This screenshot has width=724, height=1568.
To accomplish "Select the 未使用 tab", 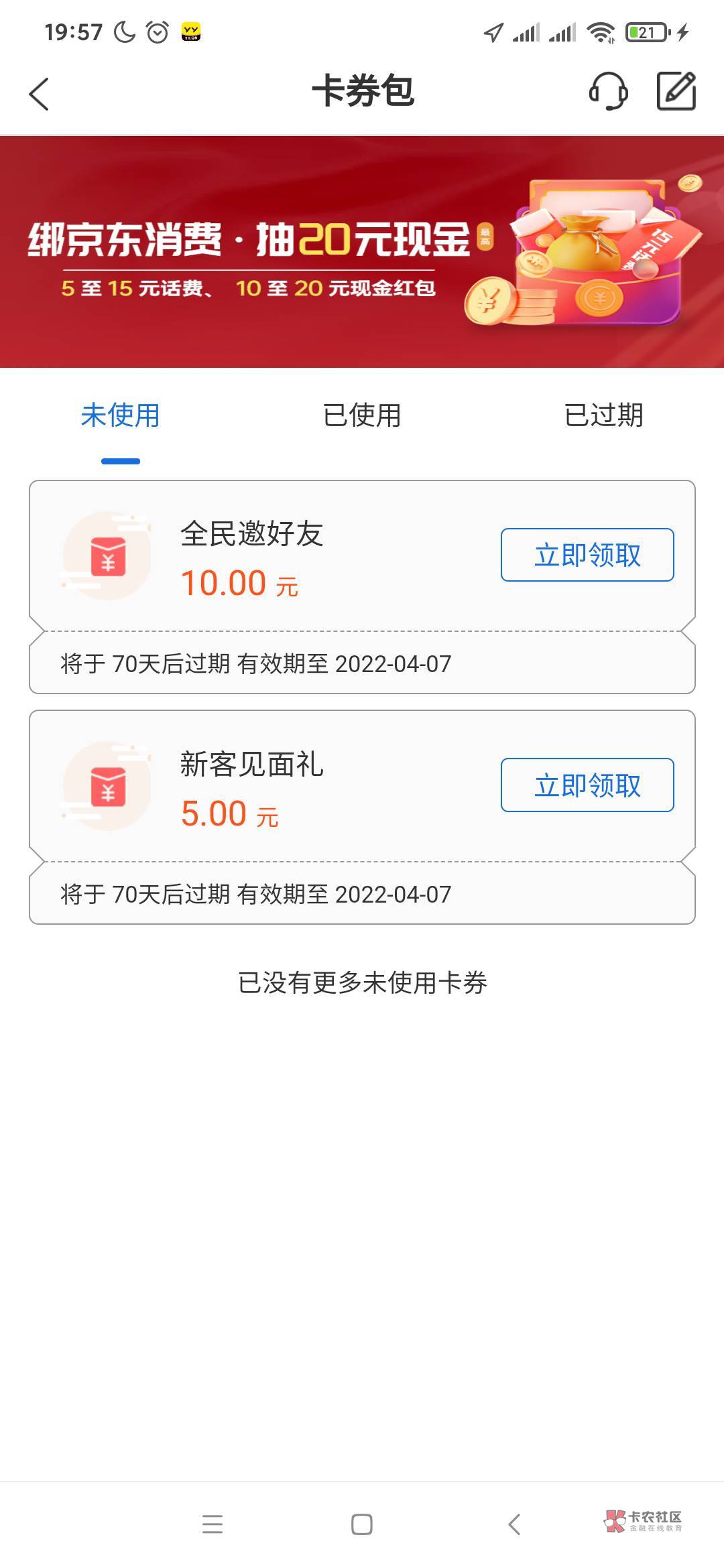I will coord(121,415).
